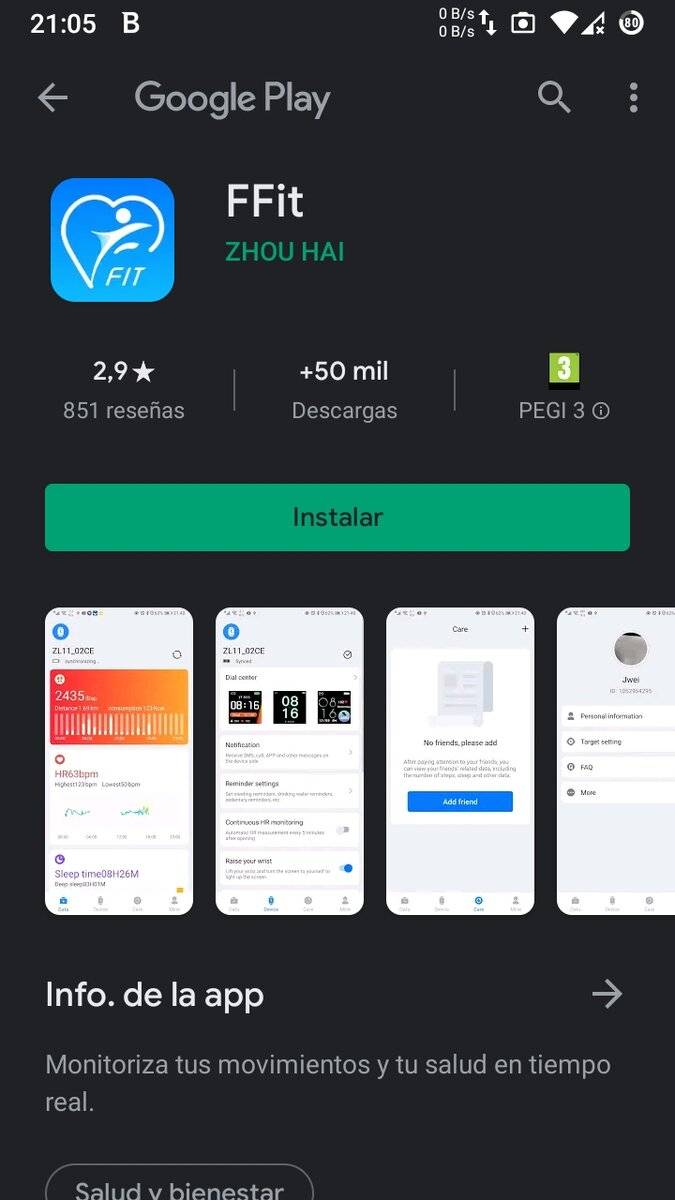View the 851 reseñas rating section
This screenshot has width=675, height=1200.
[124, 390]
